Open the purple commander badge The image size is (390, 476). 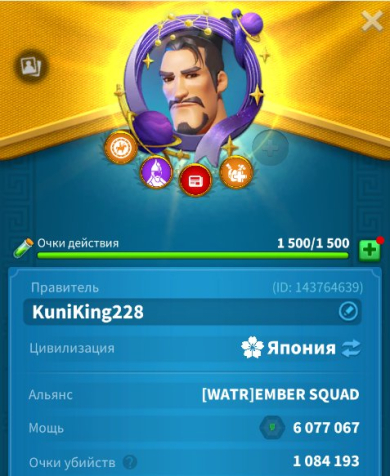click(x=156, y=171)
